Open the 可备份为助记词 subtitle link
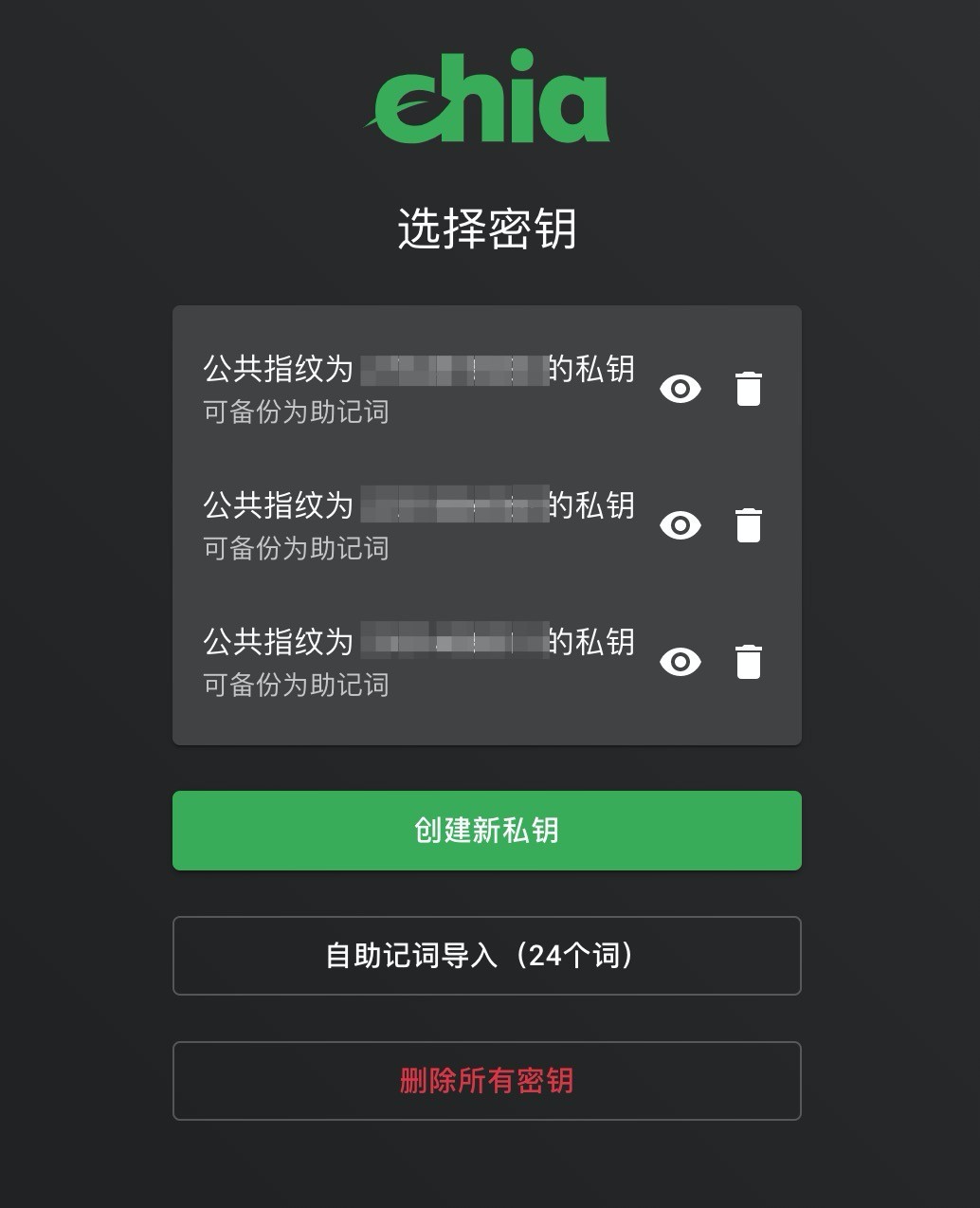Screen dimensions: 980x1208 coord(295,412)
